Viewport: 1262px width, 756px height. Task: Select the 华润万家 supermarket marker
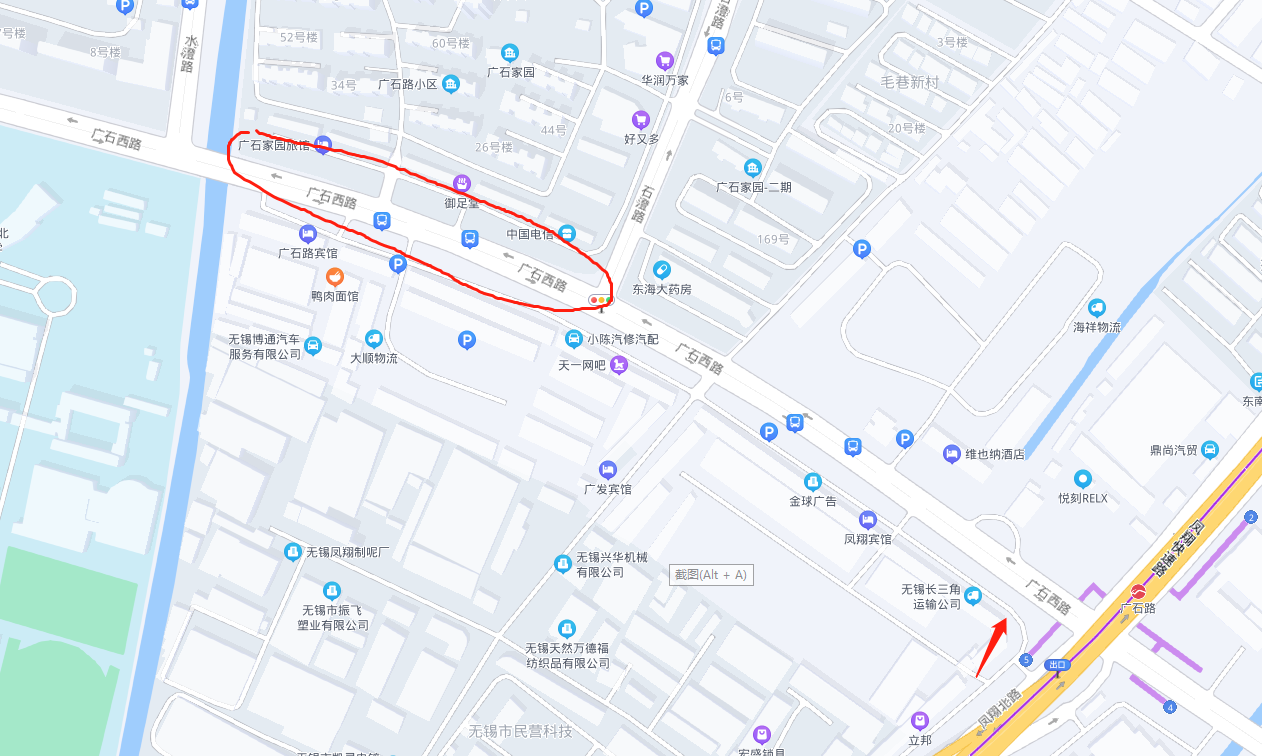tap(664, 60)
